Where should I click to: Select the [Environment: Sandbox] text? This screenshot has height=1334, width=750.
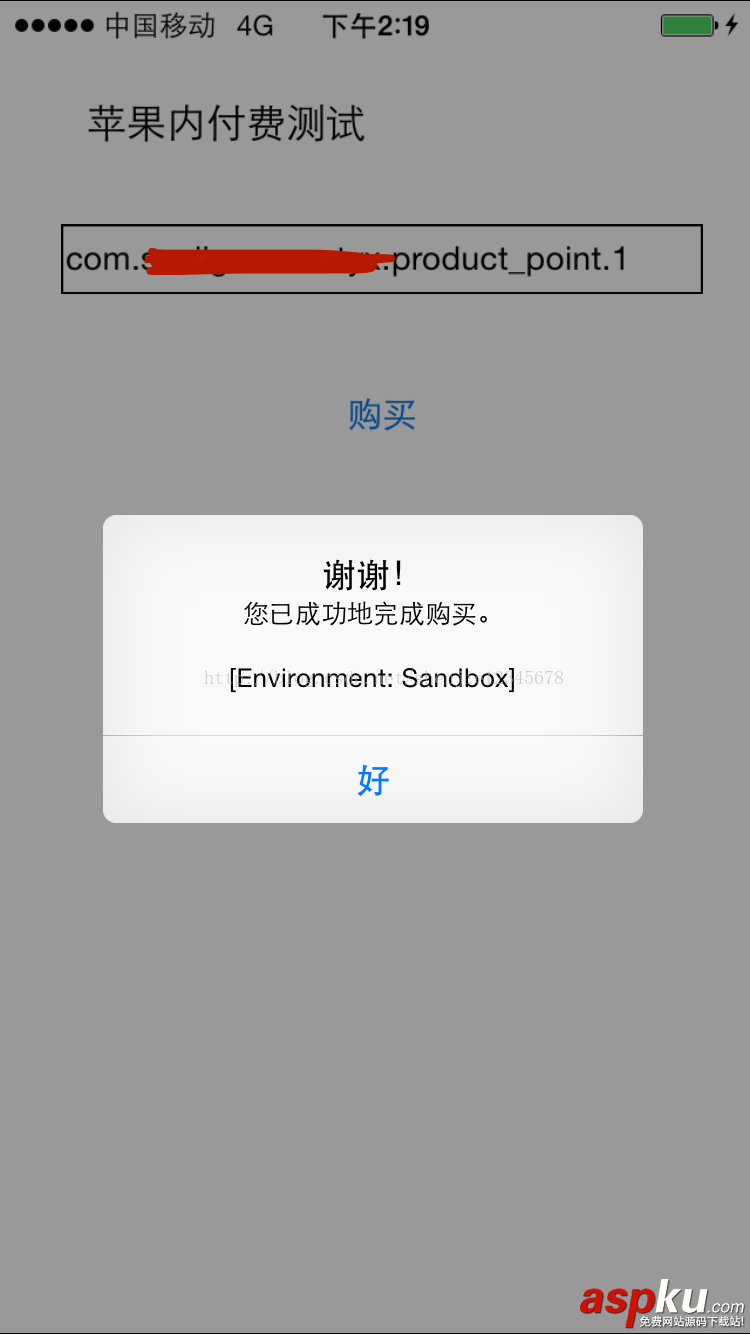coord(372,677)
